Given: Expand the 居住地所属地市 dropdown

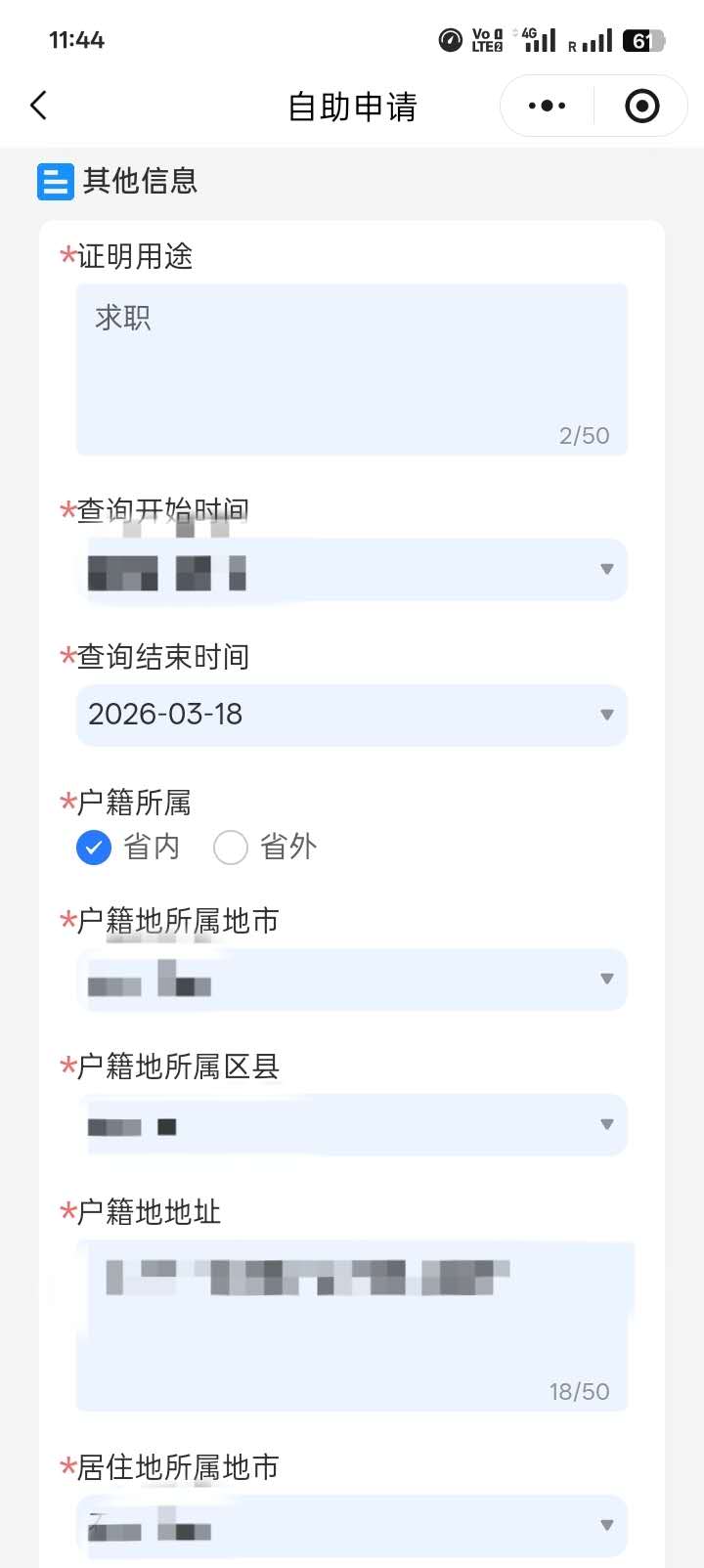Looking at the screenshot, I should pyautogui.click(x=351, y=1526).
